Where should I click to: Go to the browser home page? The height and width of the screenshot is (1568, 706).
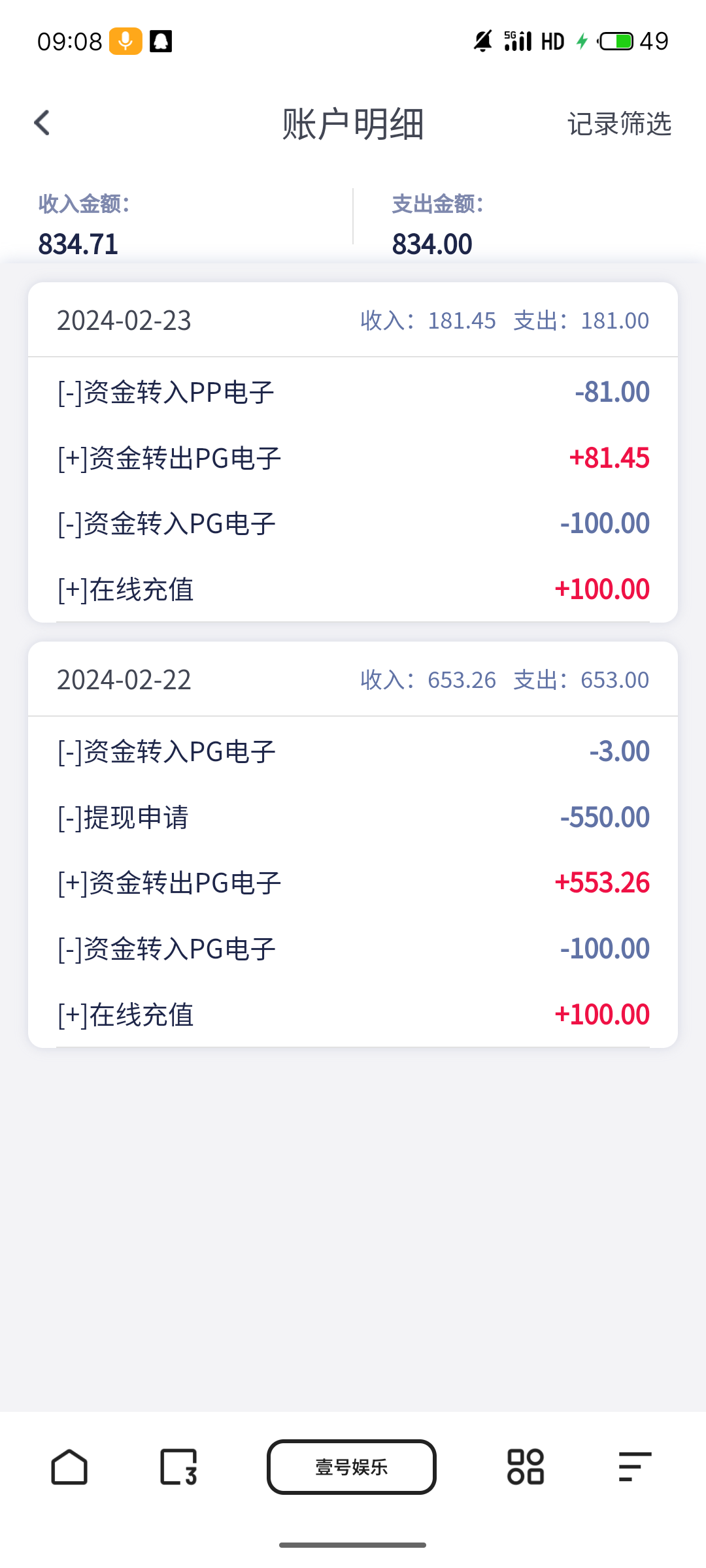[69, 1467]
